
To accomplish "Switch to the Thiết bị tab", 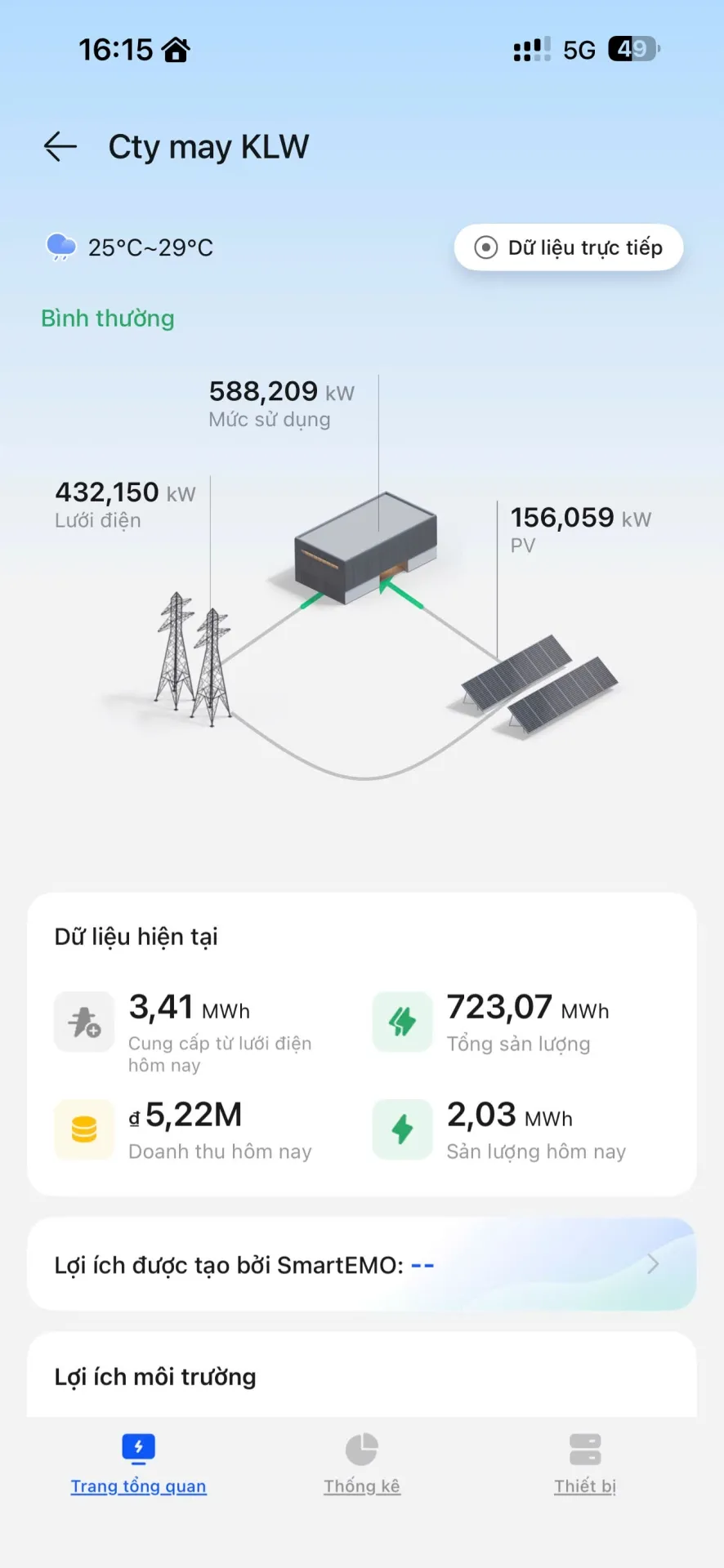I will [585, 1464].
